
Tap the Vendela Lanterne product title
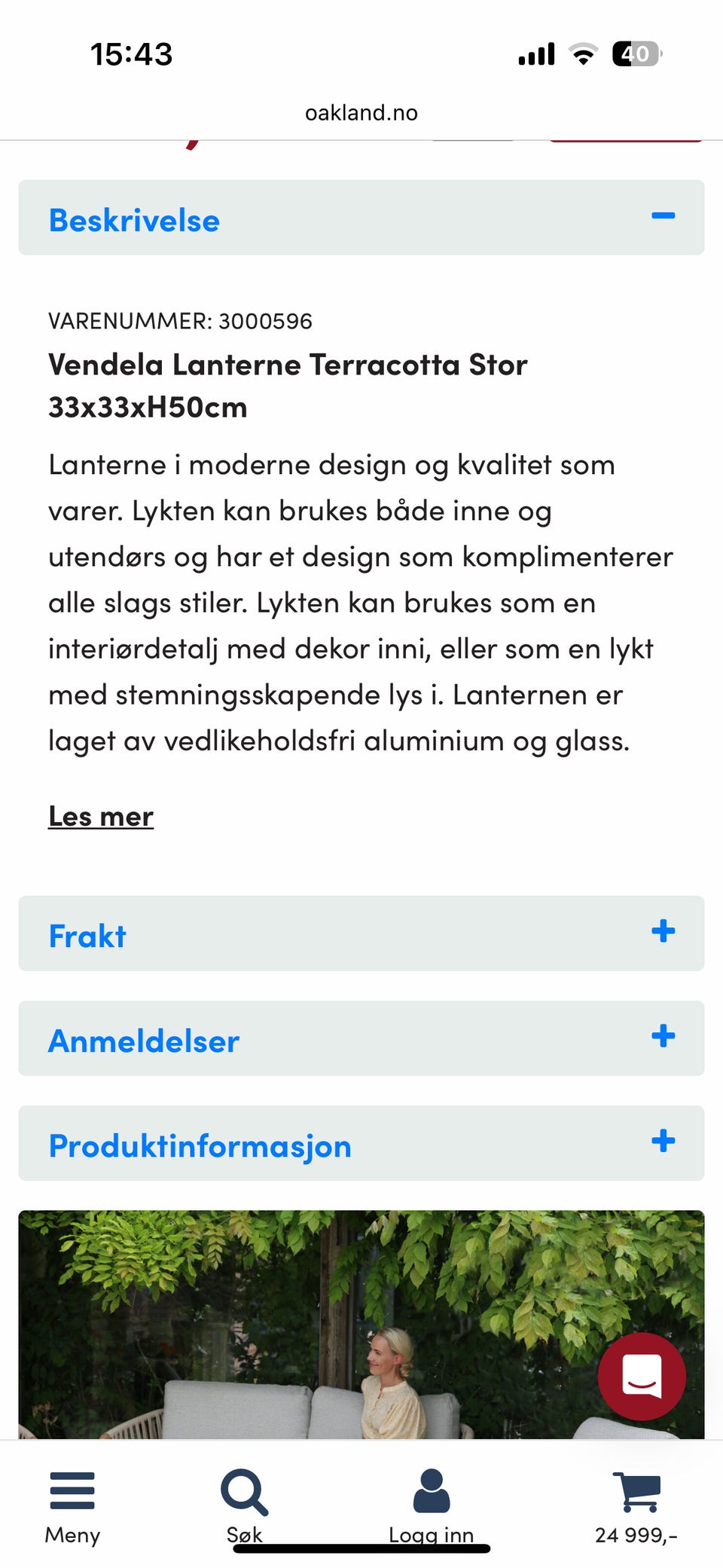pyautogui.click(x=288, y=384)
